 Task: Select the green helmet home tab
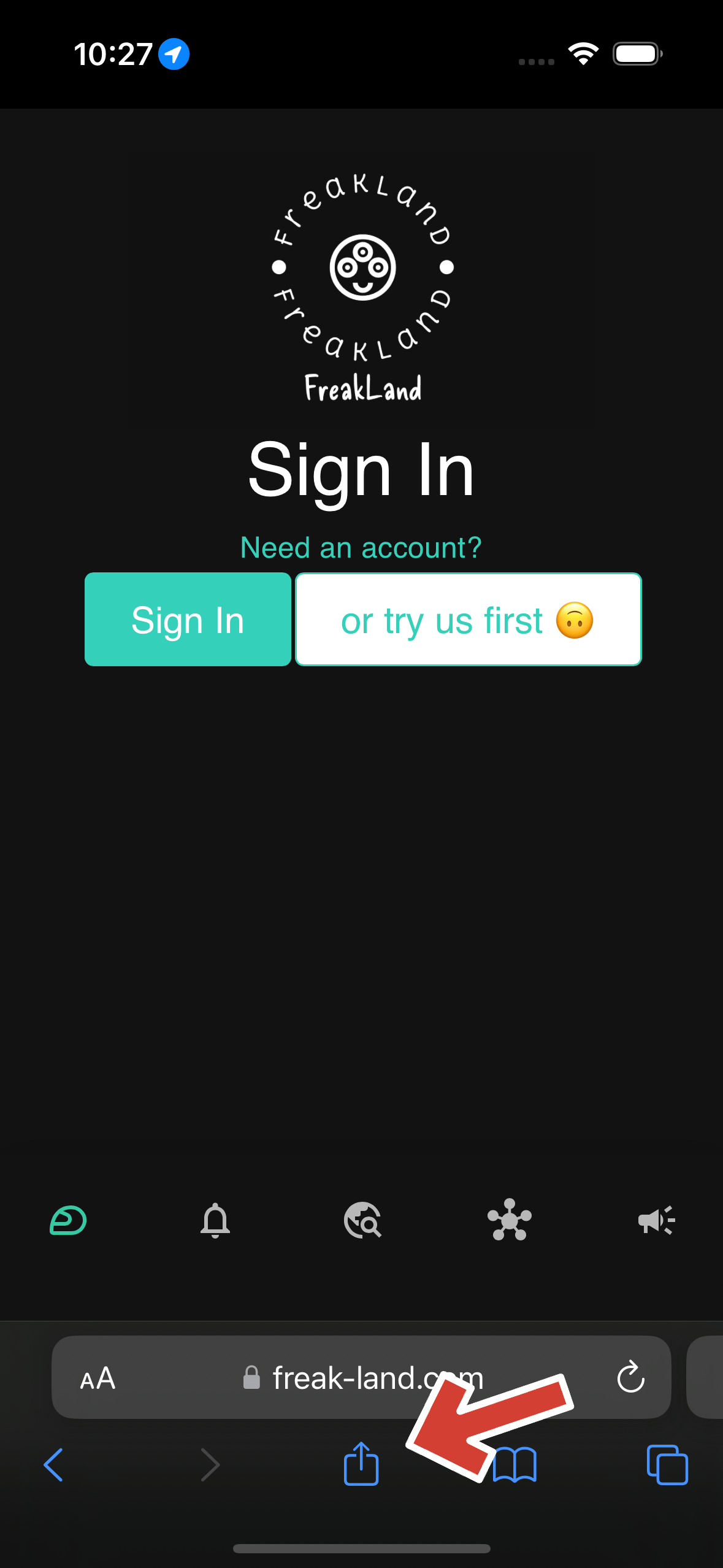[x=68, y=1220]
